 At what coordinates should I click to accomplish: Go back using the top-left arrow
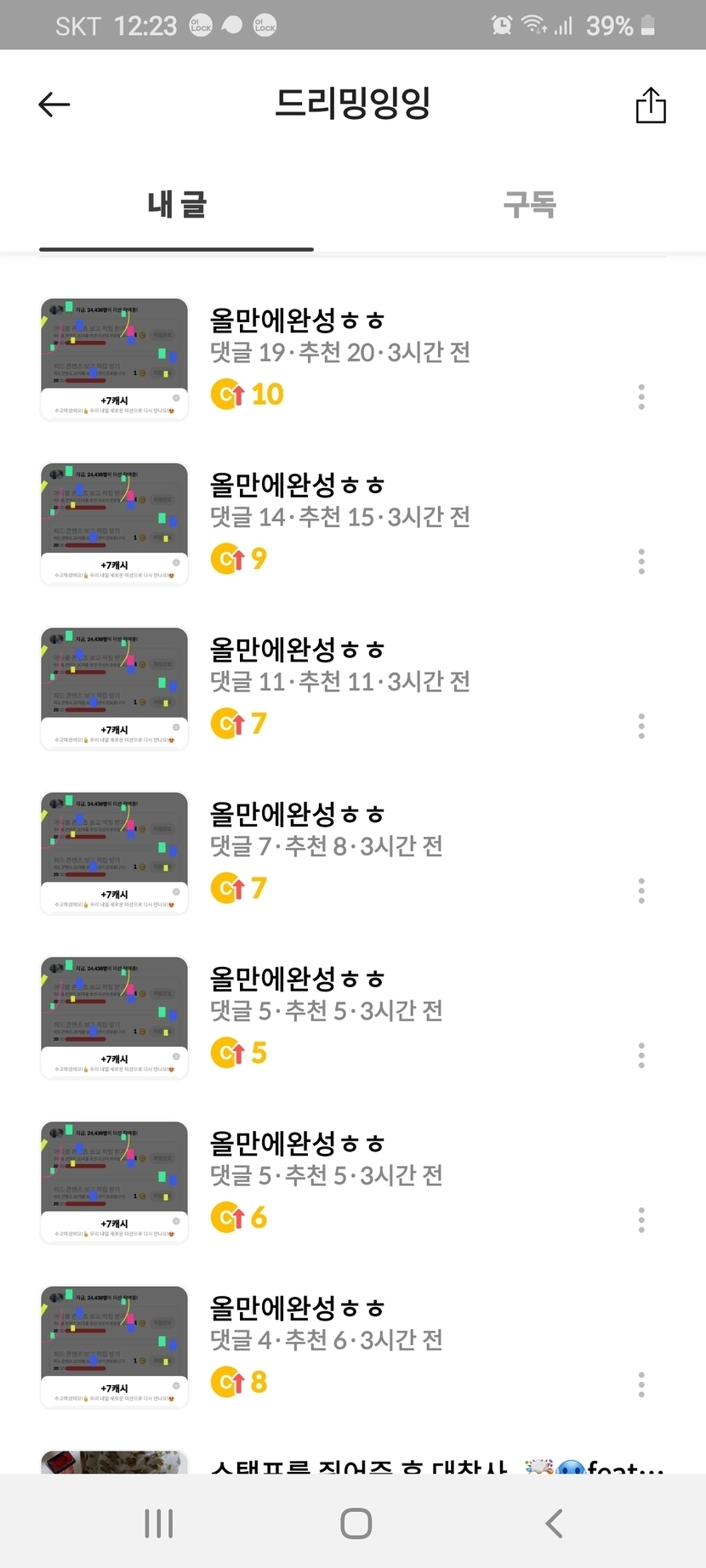54,105
